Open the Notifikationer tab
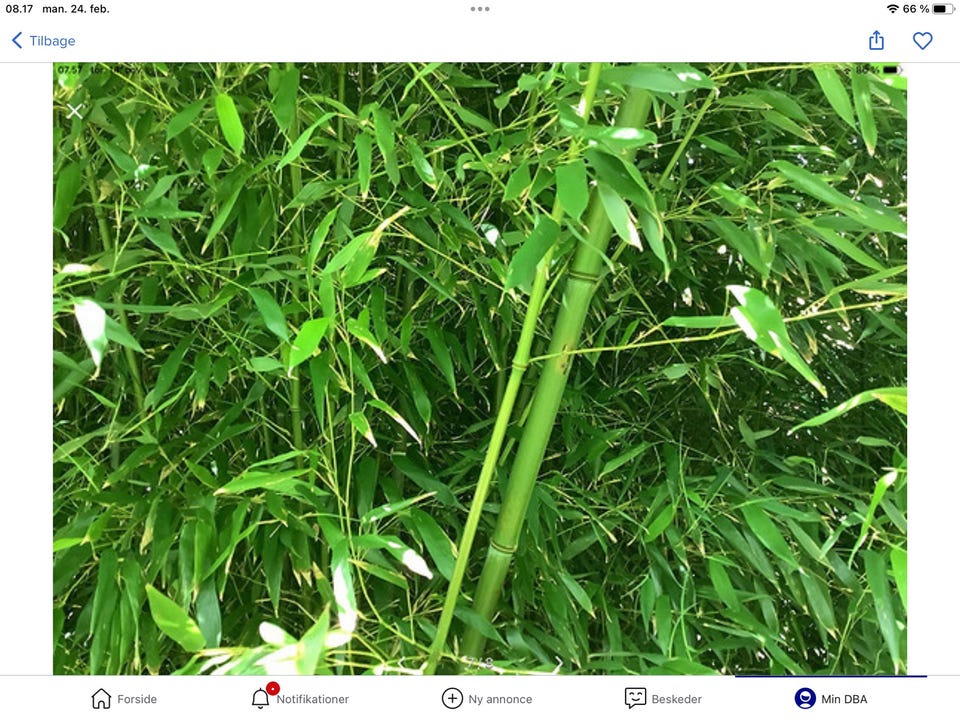This screenshot has height=720, width=960. coord(300,699)
